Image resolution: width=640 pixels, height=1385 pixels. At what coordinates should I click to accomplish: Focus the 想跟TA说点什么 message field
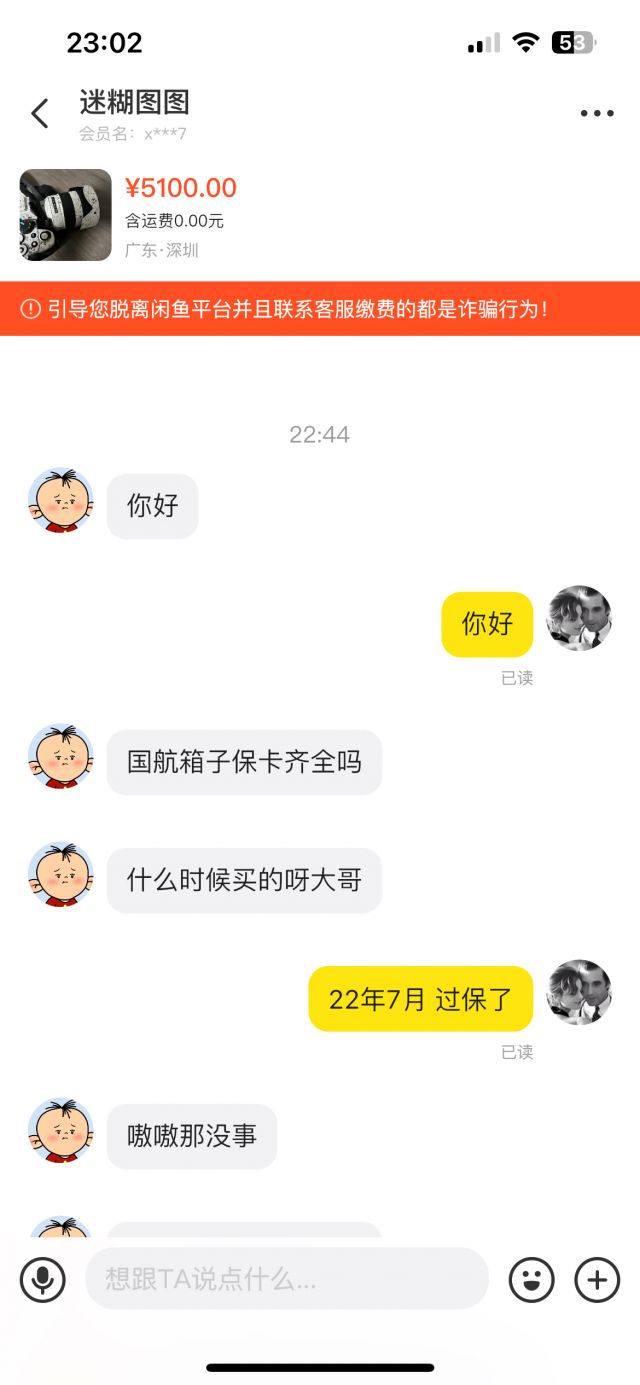click(286, 1279)
